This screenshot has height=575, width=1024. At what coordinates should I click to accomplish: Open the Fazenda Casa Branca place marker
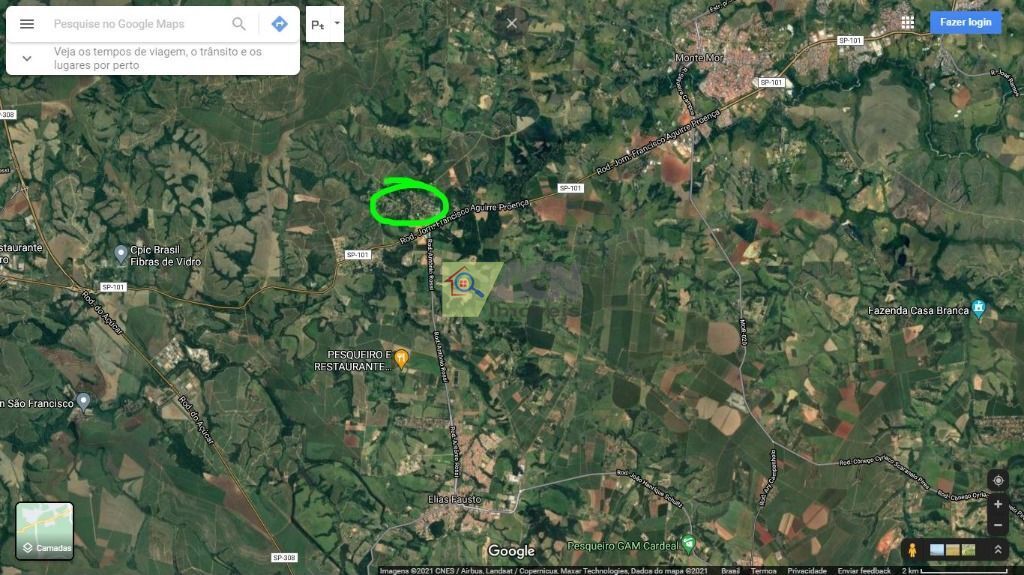click(x=978, y=309)
